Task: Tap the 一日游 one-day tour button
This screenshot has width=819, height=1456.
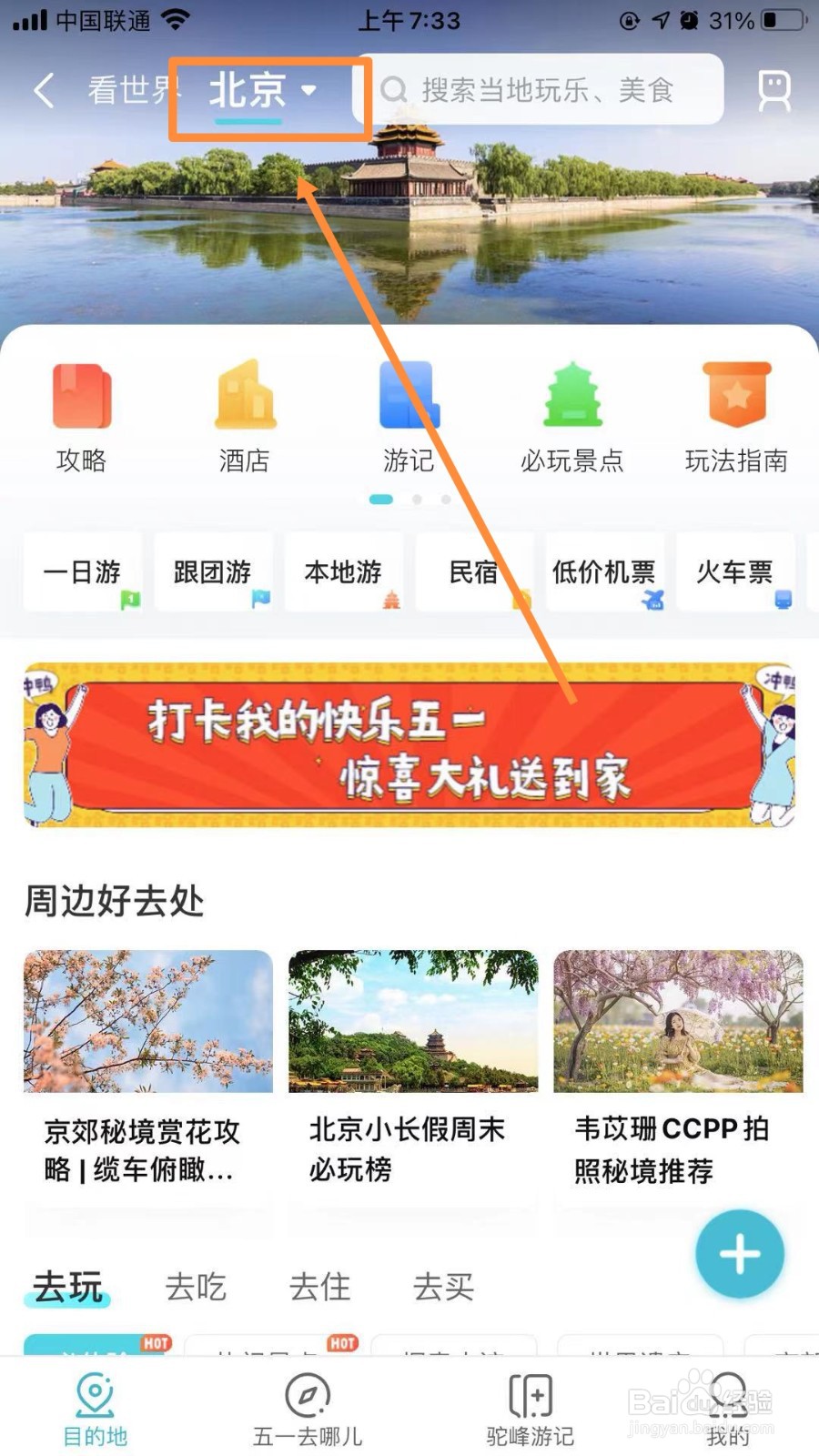Action: pos(83,573)
